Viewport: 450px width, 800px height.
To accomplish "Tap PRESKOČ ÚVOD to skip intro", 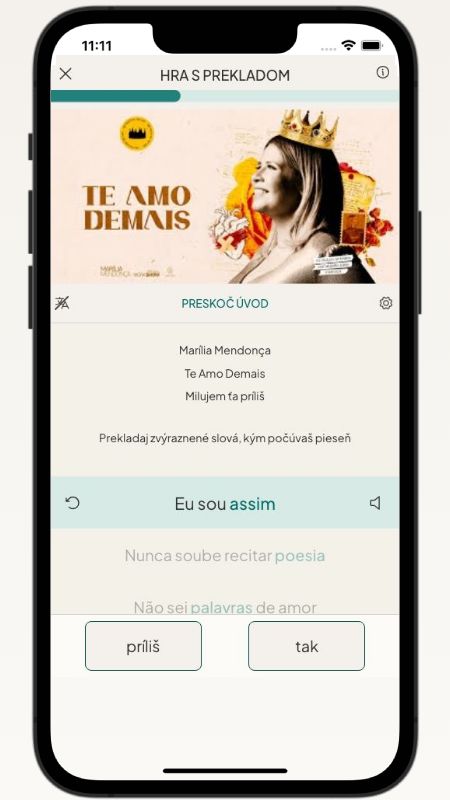I will coord(225,304).
